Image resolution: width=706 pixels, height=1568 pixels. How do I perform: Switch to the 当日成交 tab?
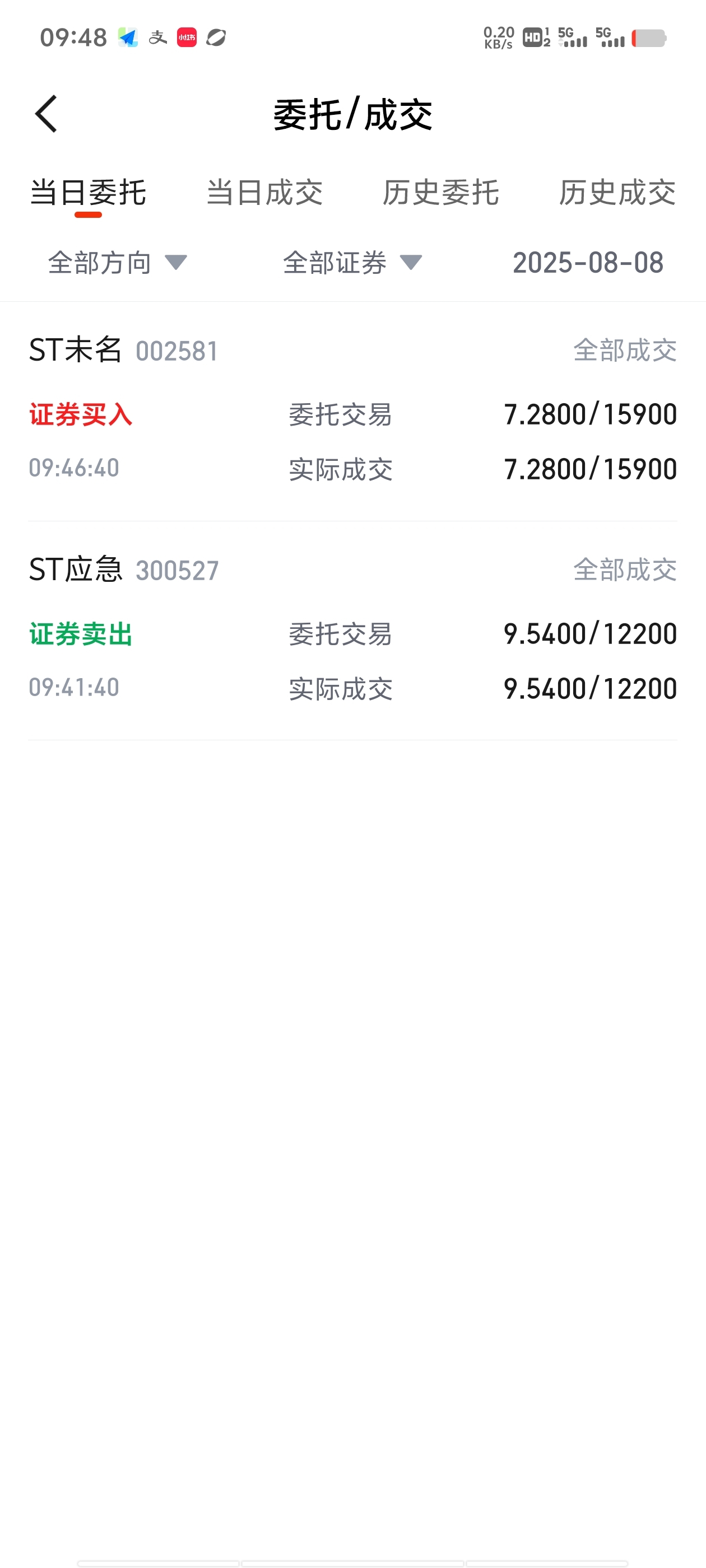pos(264,193)
